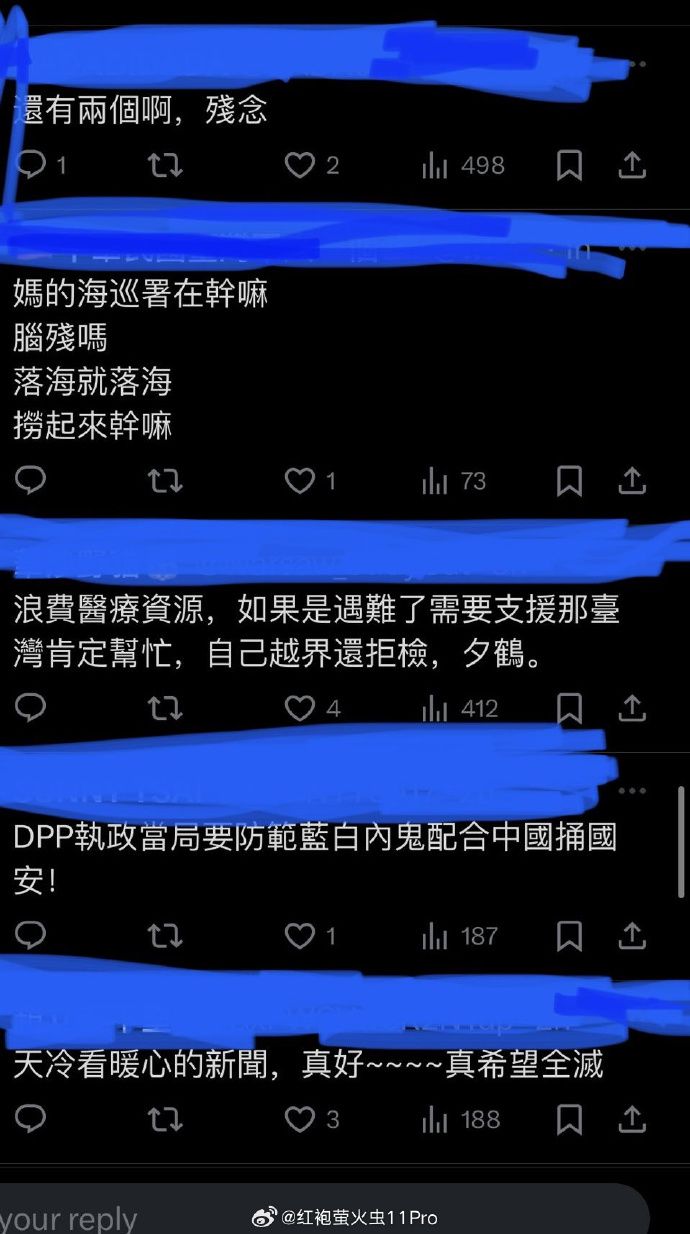
Task: Bookmark the reply with 188 views
Action: 569,1119
